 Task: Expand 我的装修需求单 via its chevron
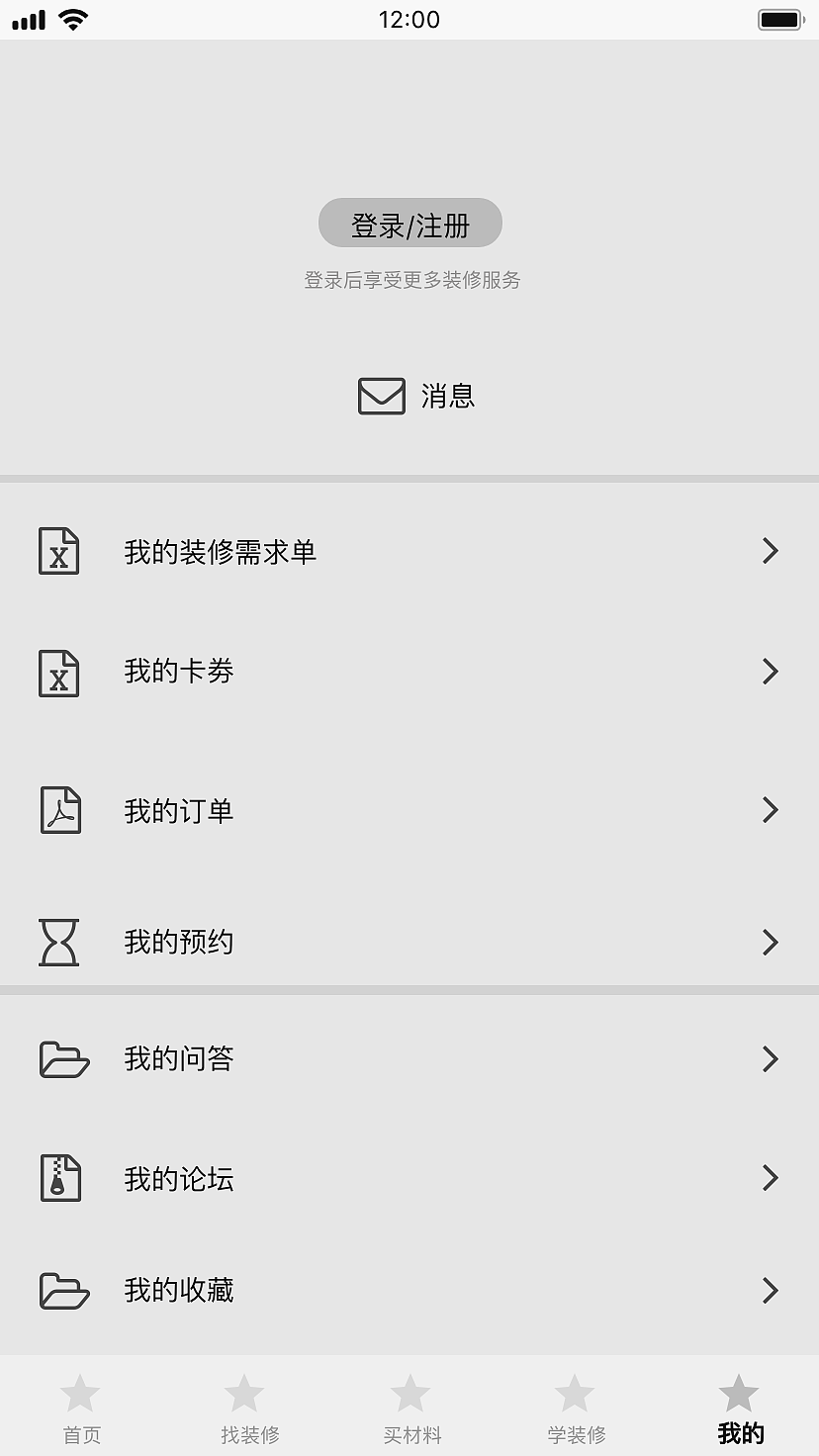(x=771, y=551)
